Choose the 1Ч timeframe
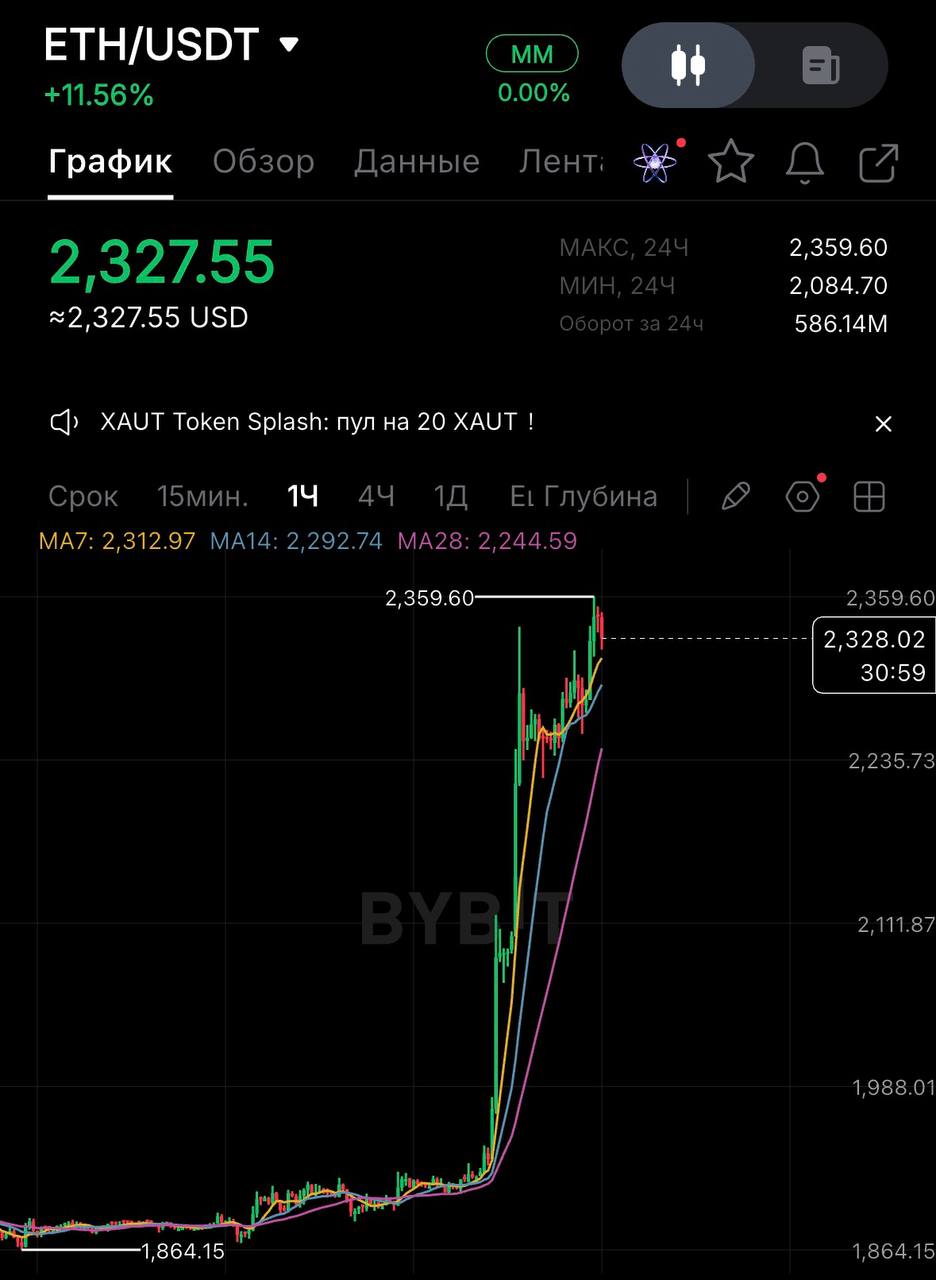The width and height of the screenshot is (936, 1280). [303, 496]
